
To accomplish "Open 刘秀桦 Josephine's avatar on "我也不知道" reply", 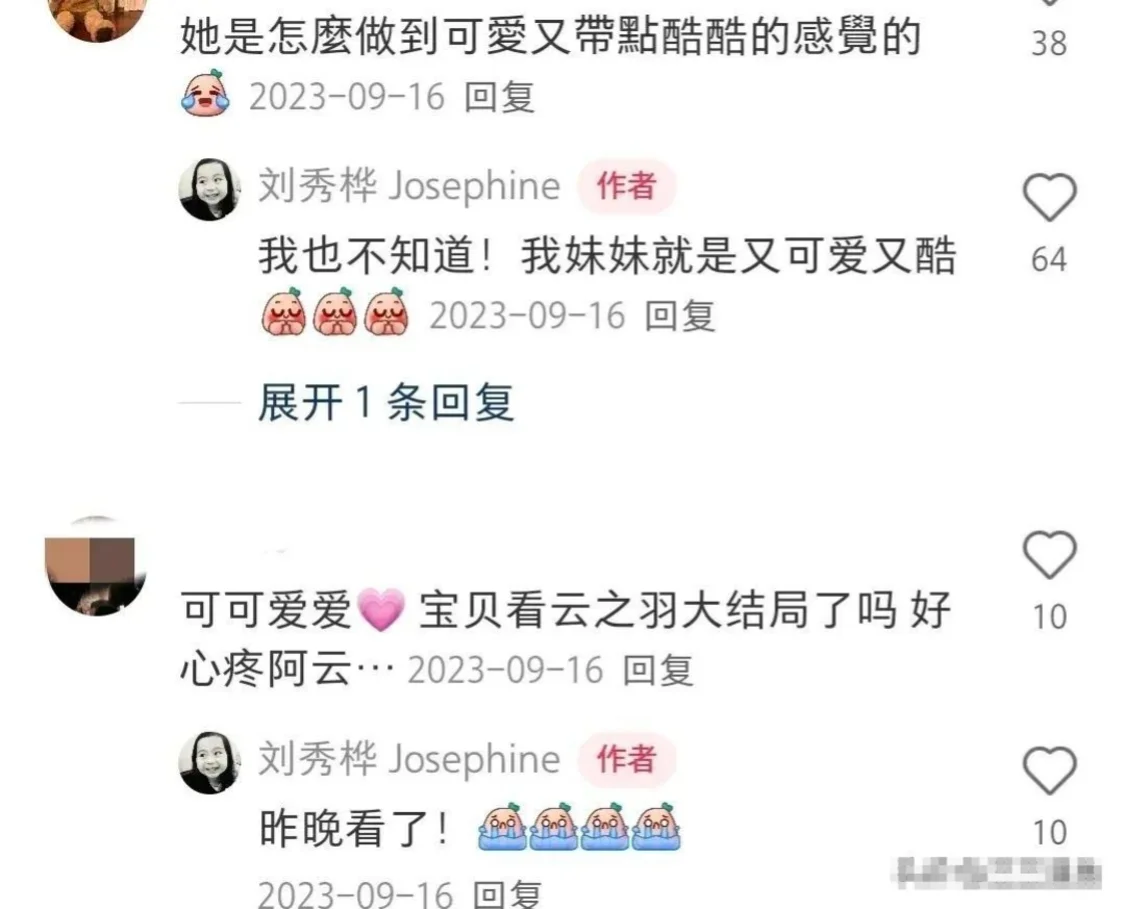I will click(x=210, y=189).
